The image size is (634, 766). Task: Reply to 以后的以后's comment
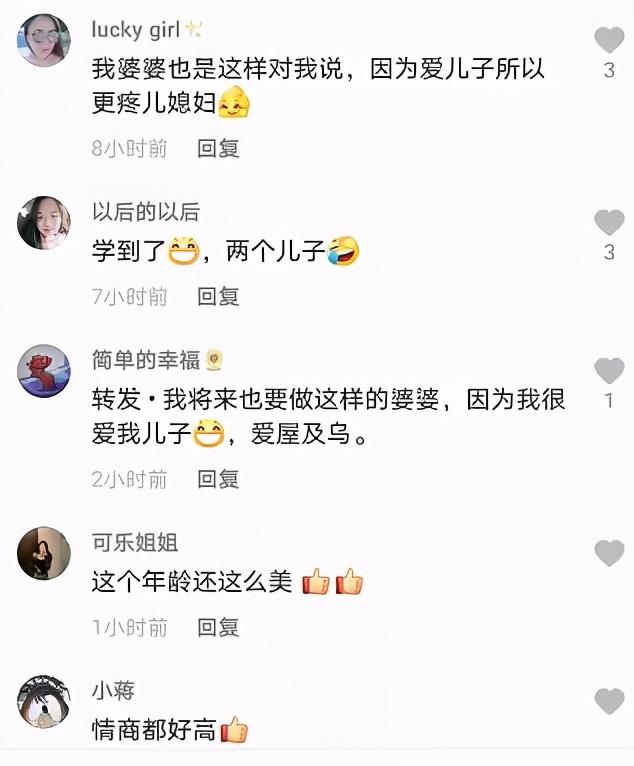click(x=218, y=297)
